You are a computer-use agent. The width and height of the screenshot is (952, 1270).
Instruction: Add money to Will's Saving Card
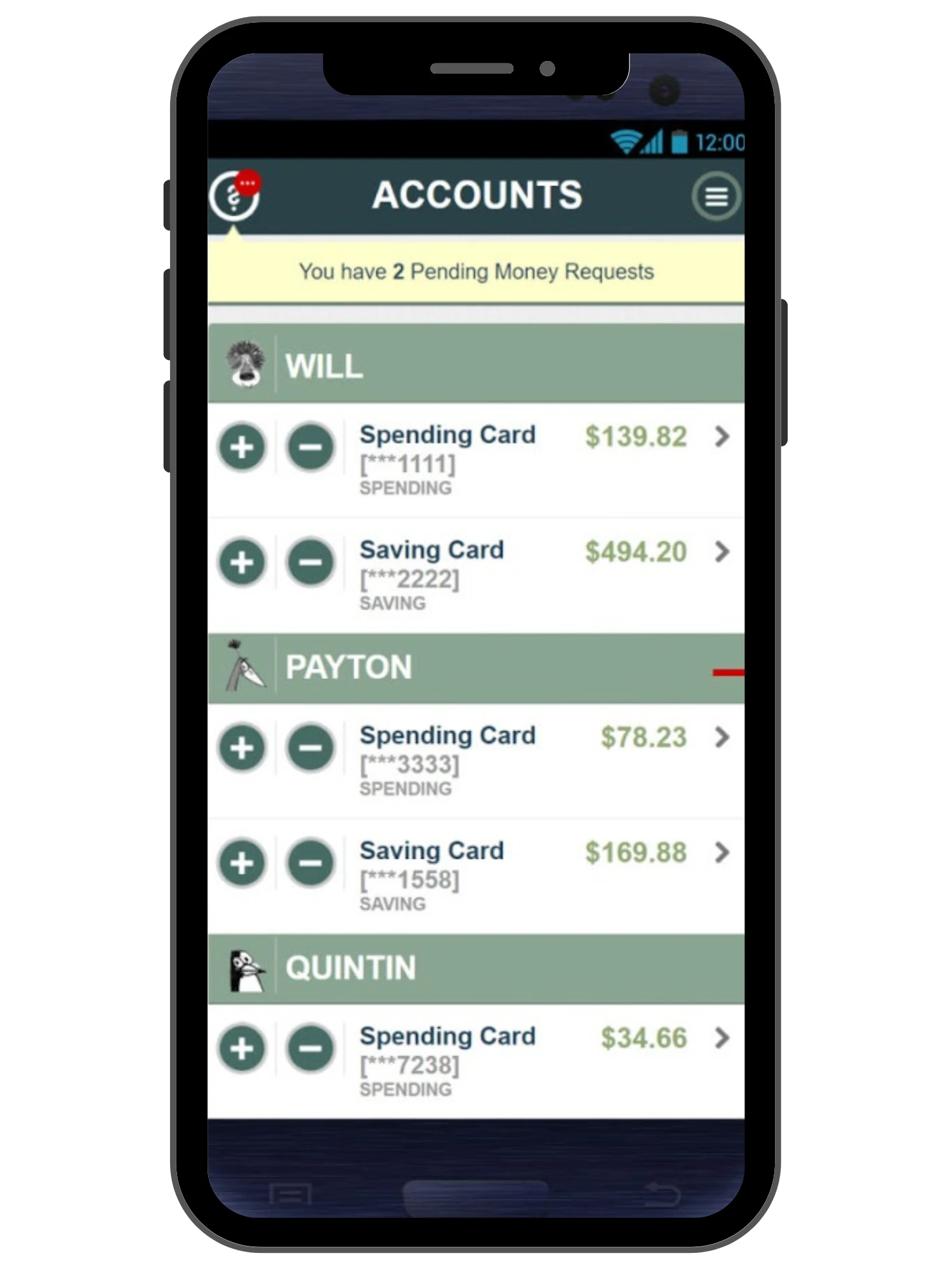tap(242, 563)
